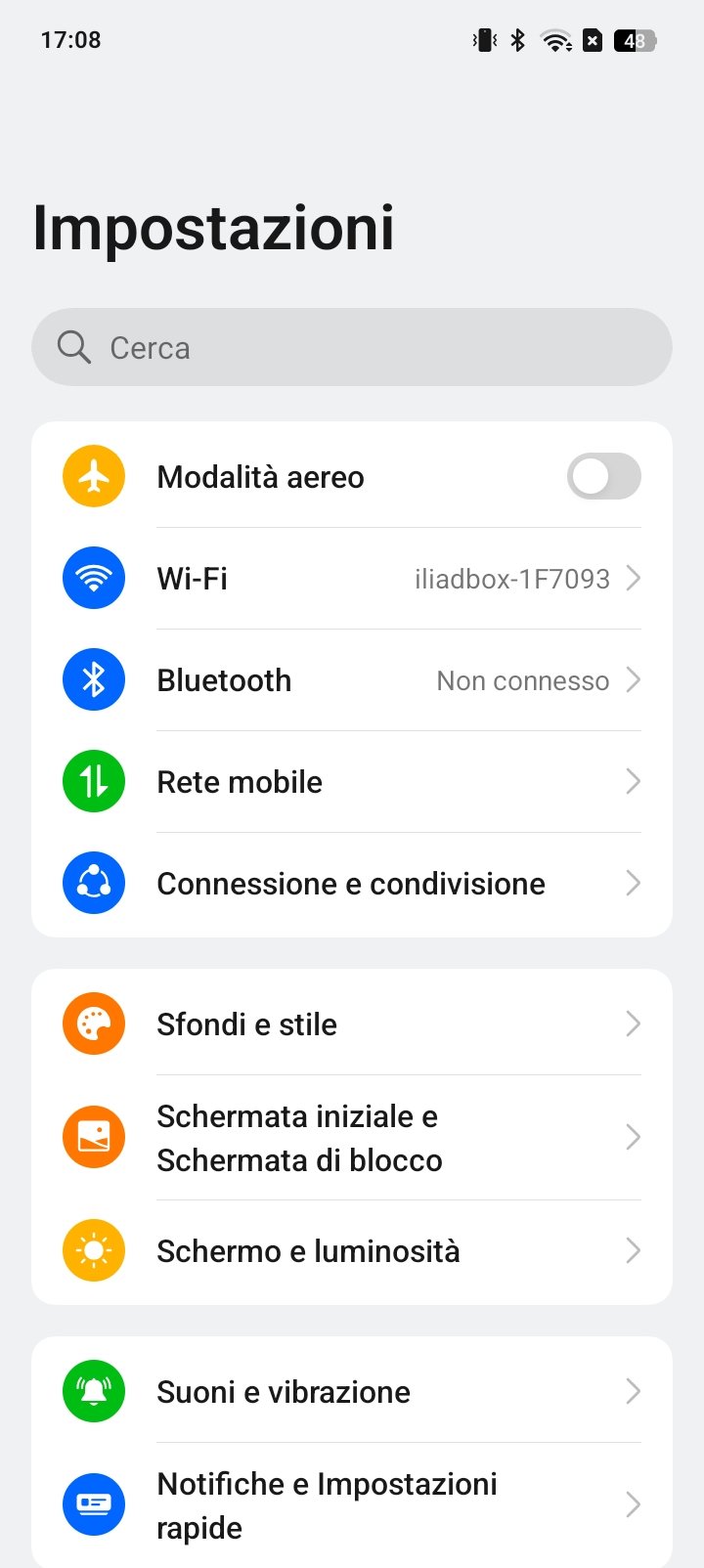The image size is (704, 1568).
Task: Go to Suoni e vibrazione
Action: pos(352,1391)
